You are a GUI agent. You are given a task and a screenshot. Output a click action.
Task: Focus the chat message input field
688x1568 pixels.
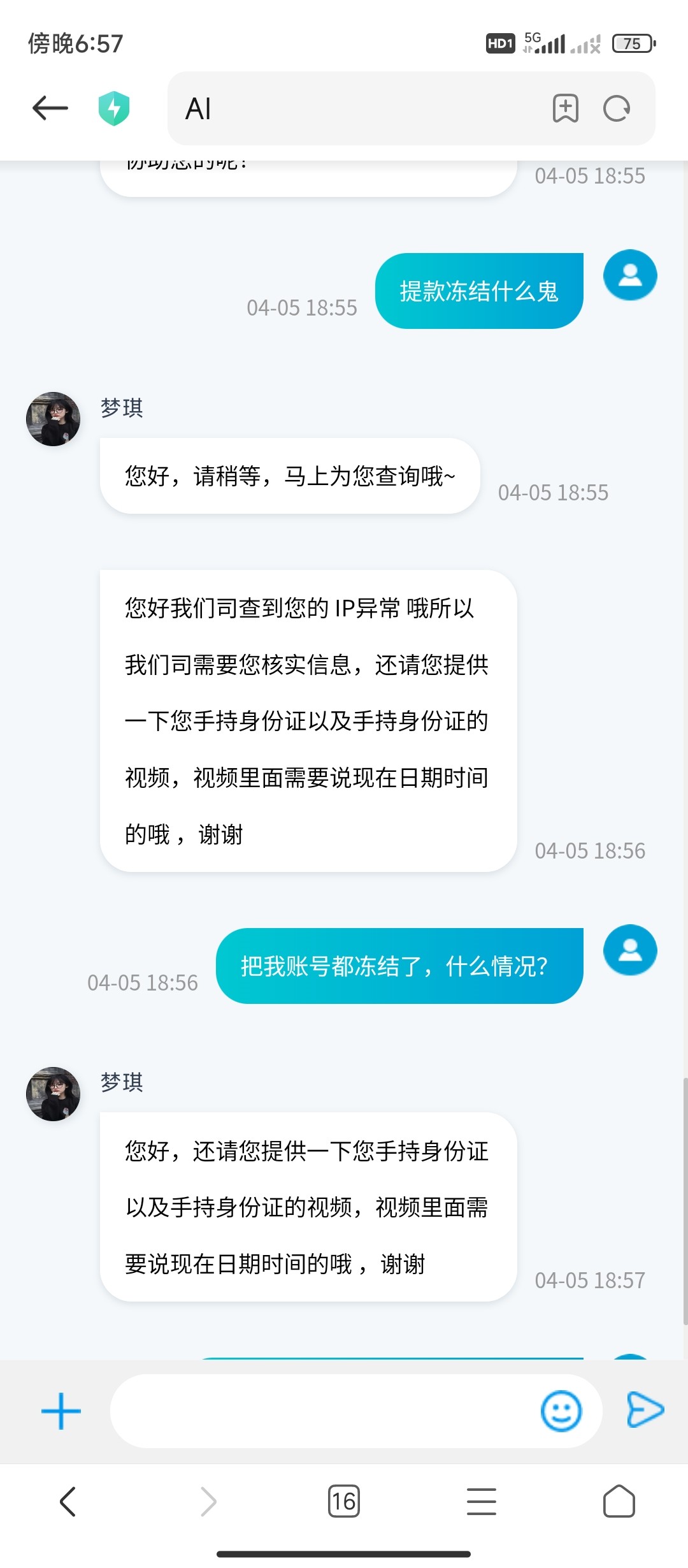click(x=322, y=1411)
